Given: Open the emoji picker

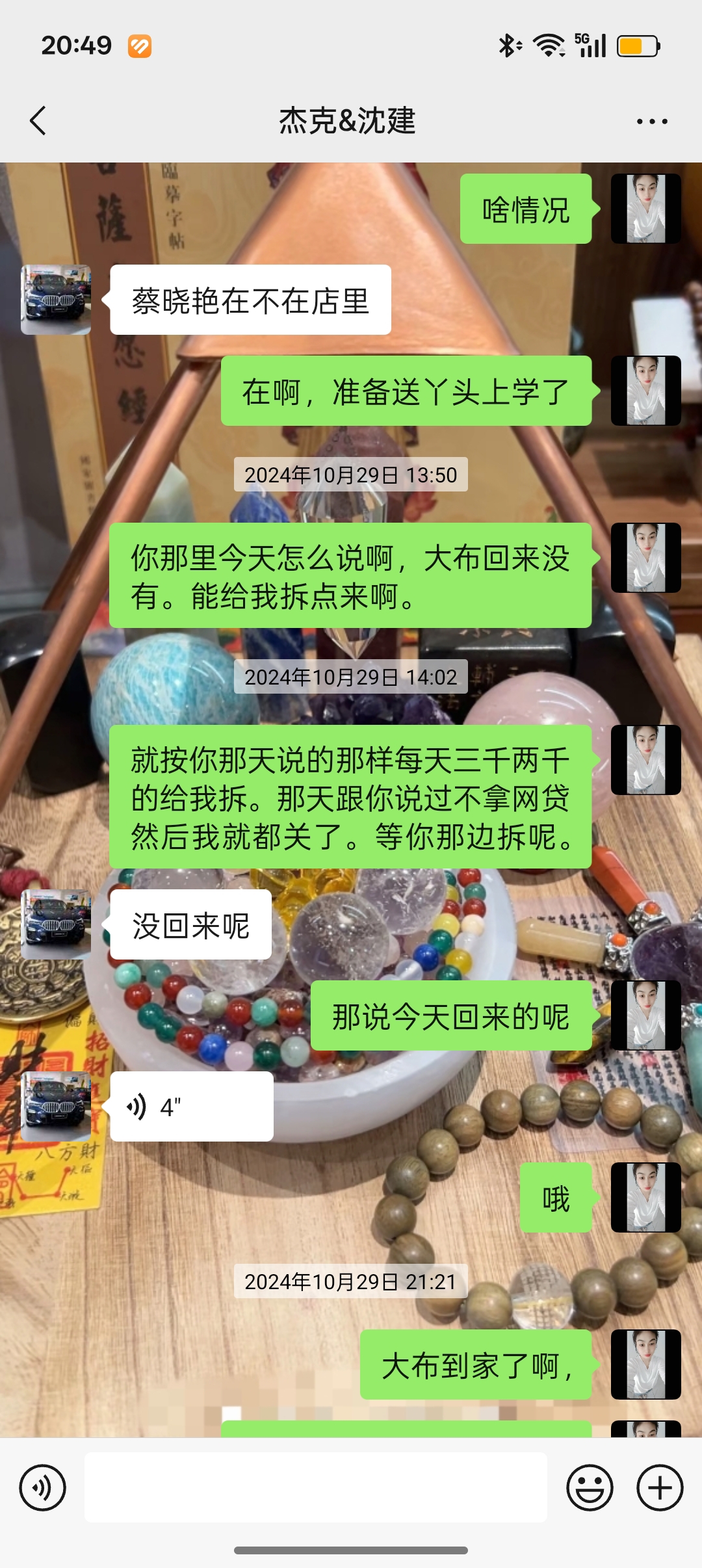Looking at the screenshot, I should click(x=590, y=1487).
